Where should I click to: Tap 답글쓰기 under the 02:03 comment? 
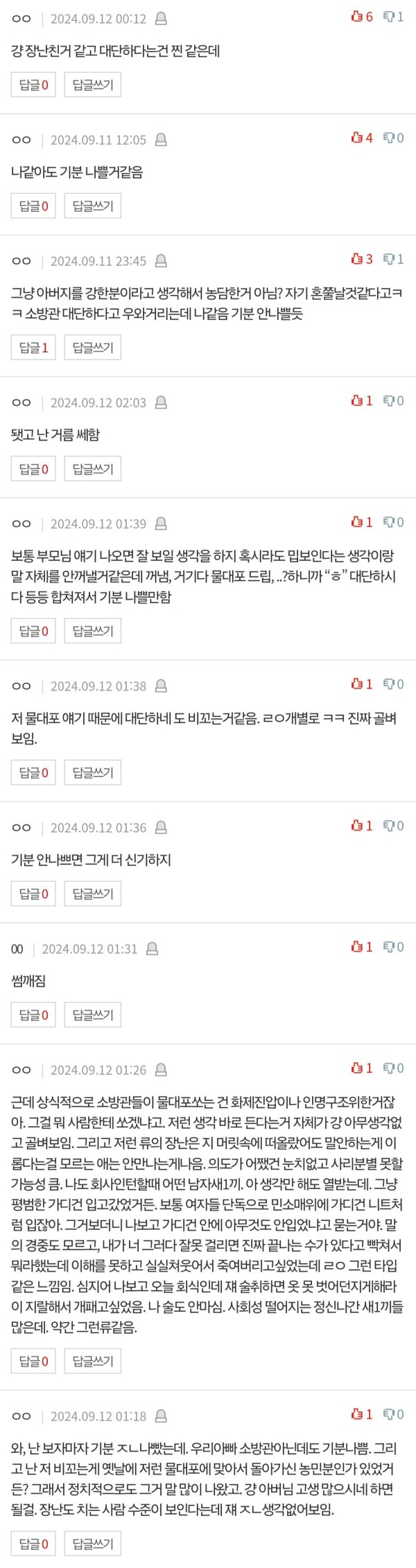coord(93,469)
